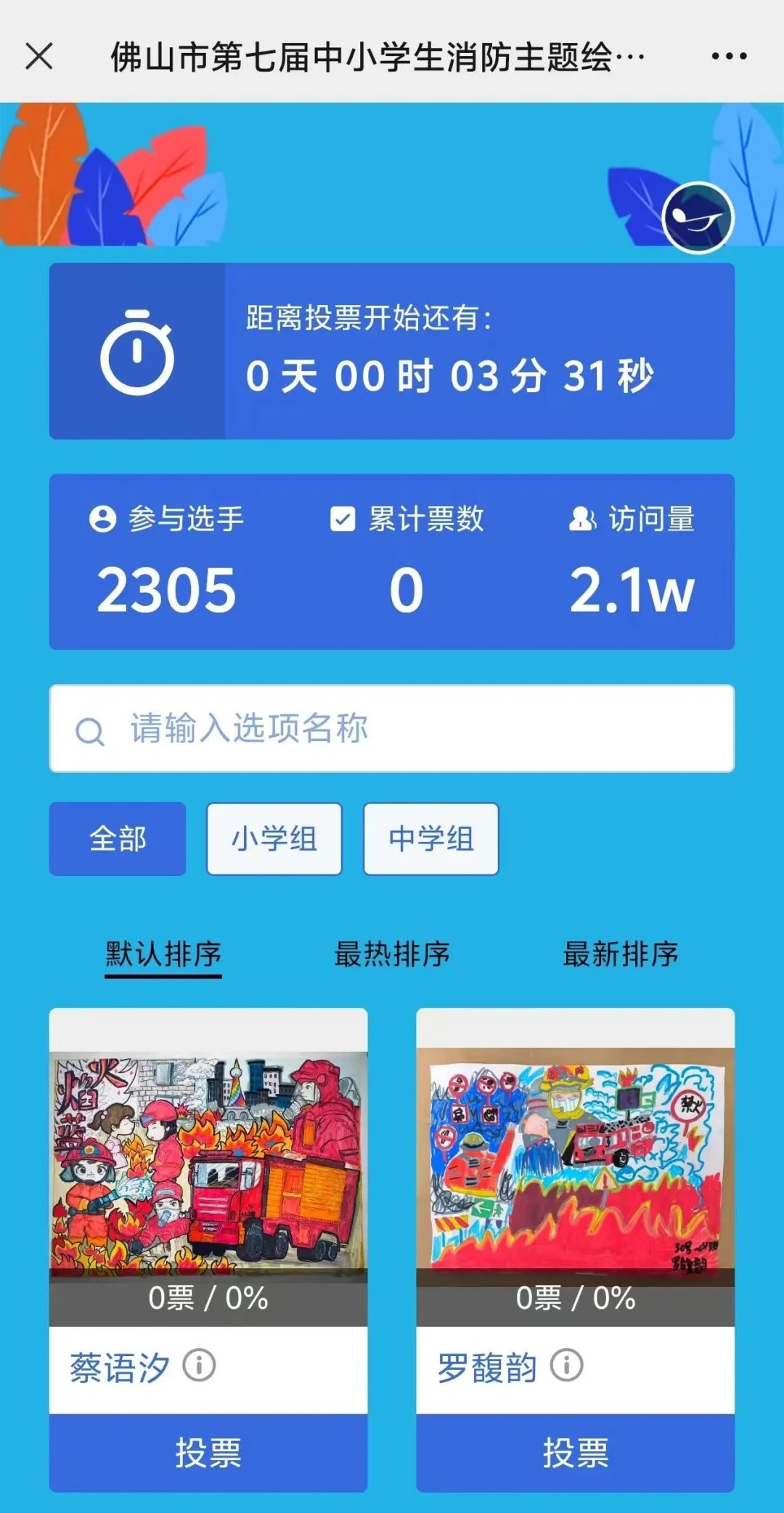
Task: Filter by 中学组
Action: click(x=431, y=839)
